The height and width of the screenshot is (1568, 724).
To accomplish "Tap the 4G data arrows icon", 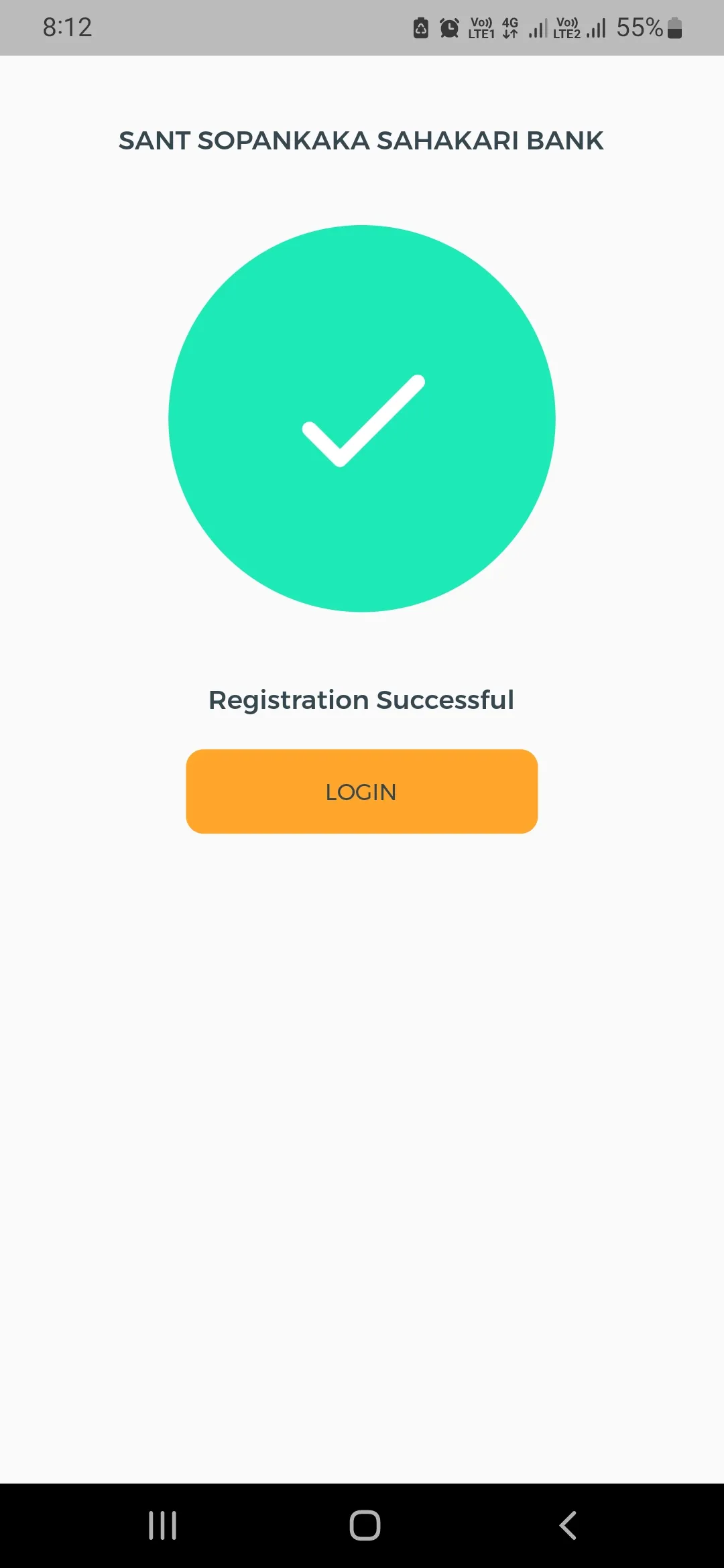I will 508,27.
